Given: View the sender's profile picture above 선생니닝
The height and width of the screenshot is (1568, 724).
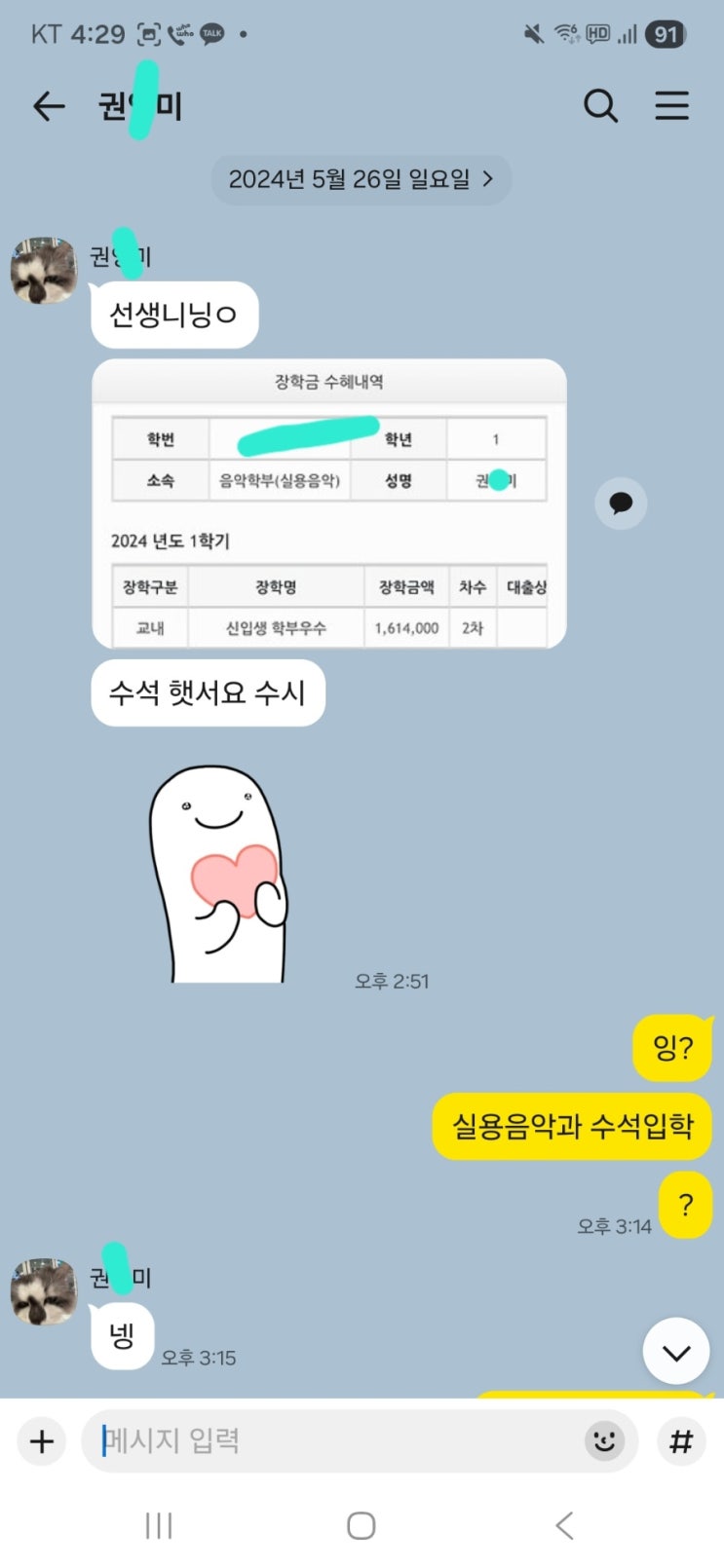Looking at the screenshot, I should pyautogui.click(x=44, y=271).
